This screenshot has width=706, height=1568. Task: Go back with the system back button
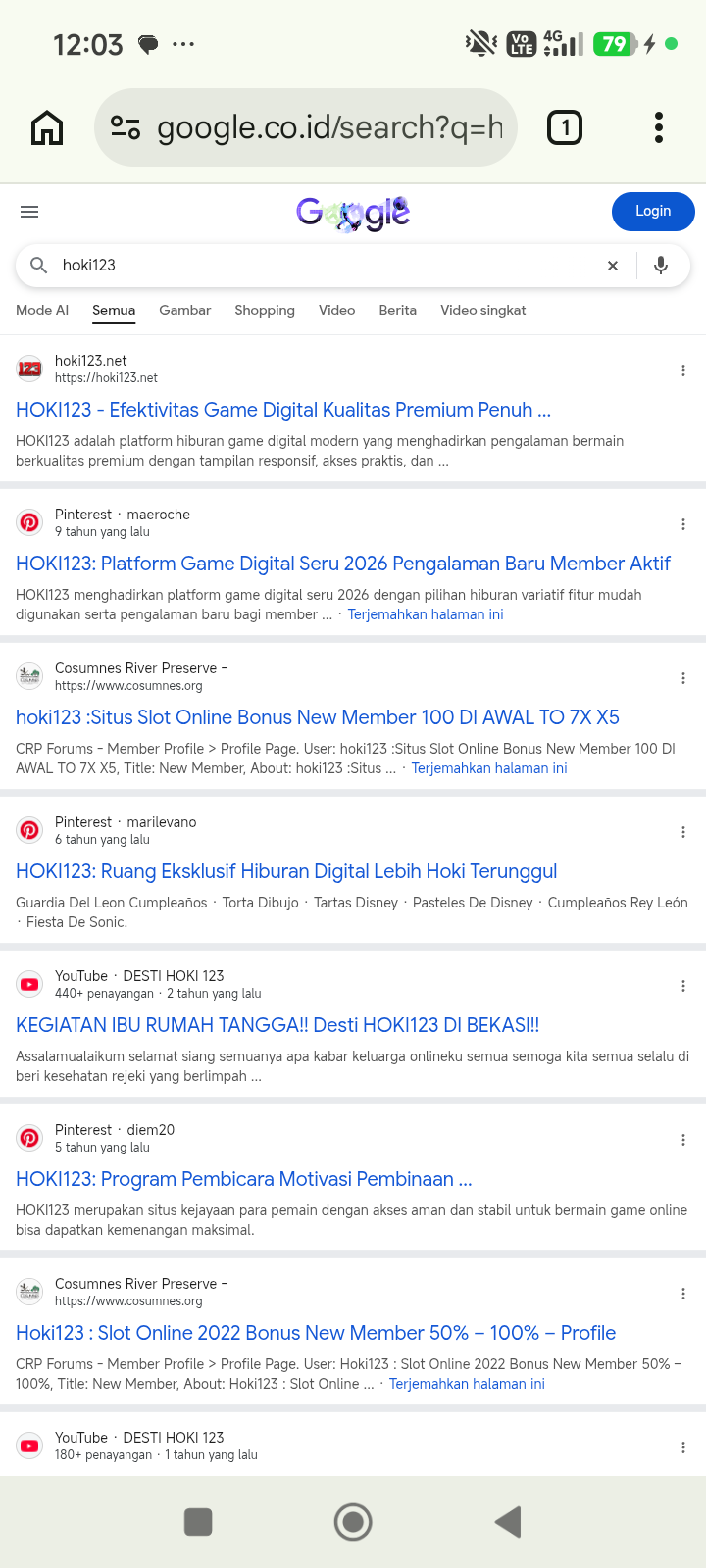coord(508,1522)
